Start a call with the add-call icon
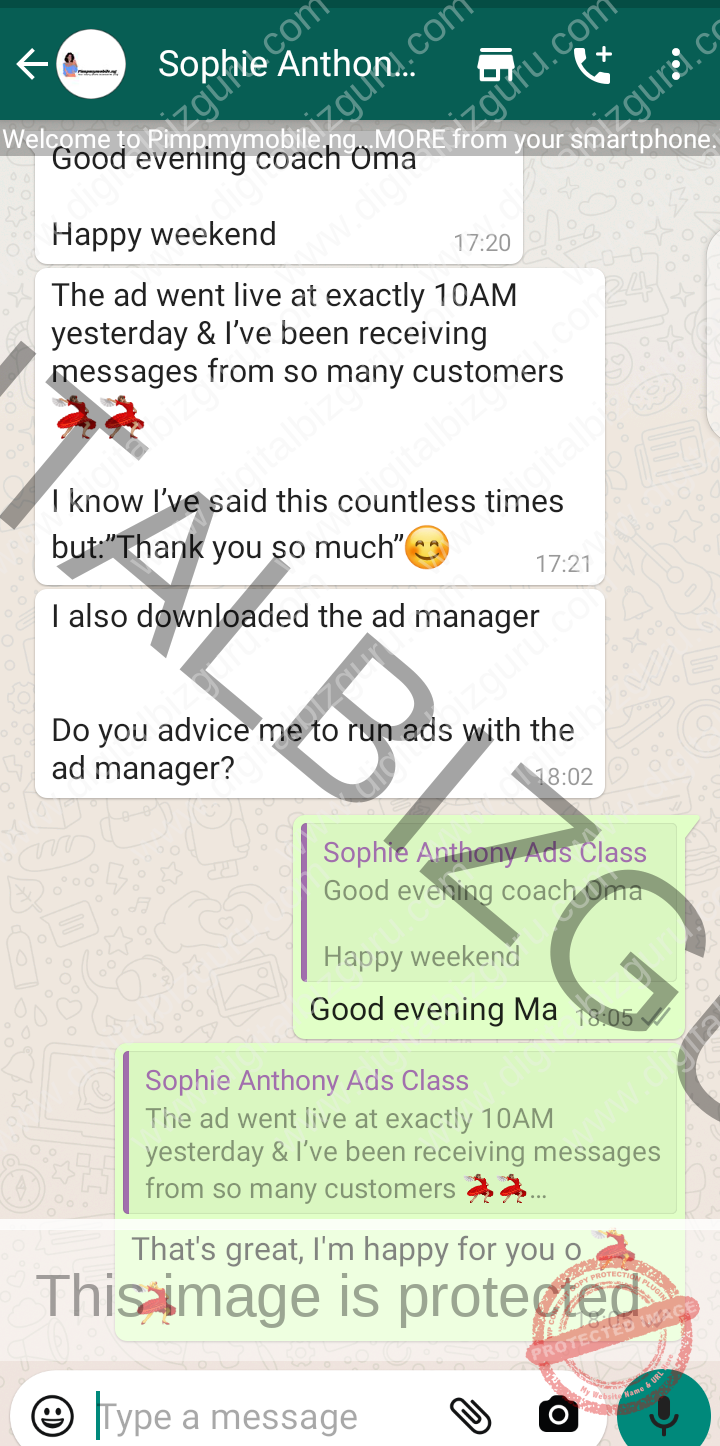This screenshot has height=1446, width=720. click(592, 65)
